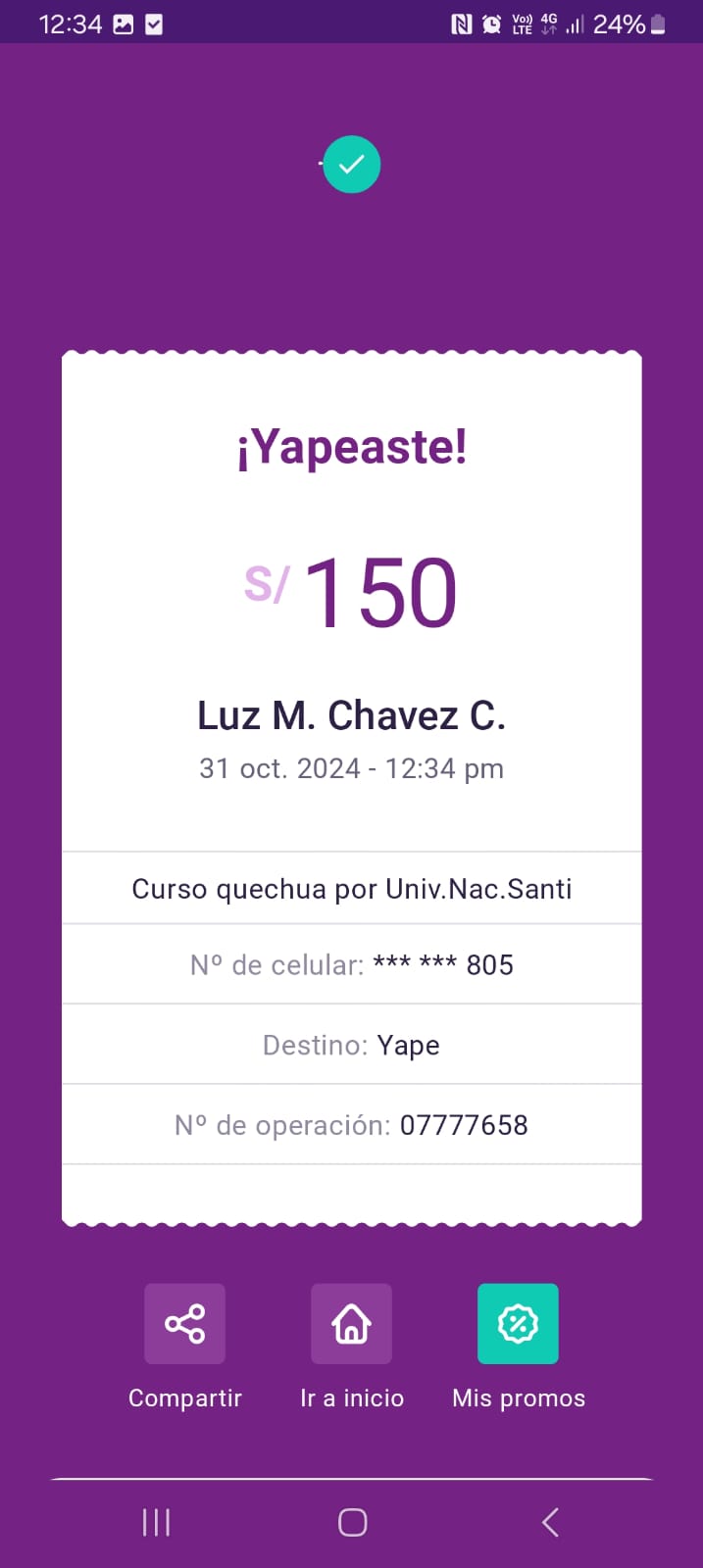Open the Mis promos button

pos(518,1323)
